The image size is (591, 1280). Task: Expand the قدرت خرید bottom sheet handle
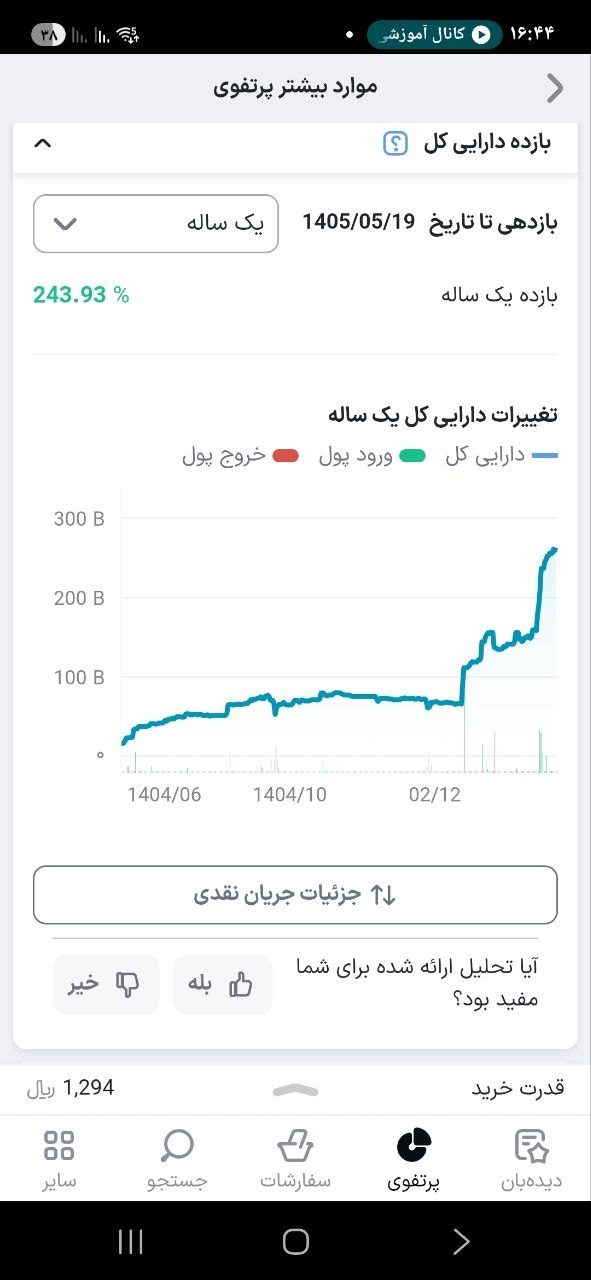(x=295, y=1090)
